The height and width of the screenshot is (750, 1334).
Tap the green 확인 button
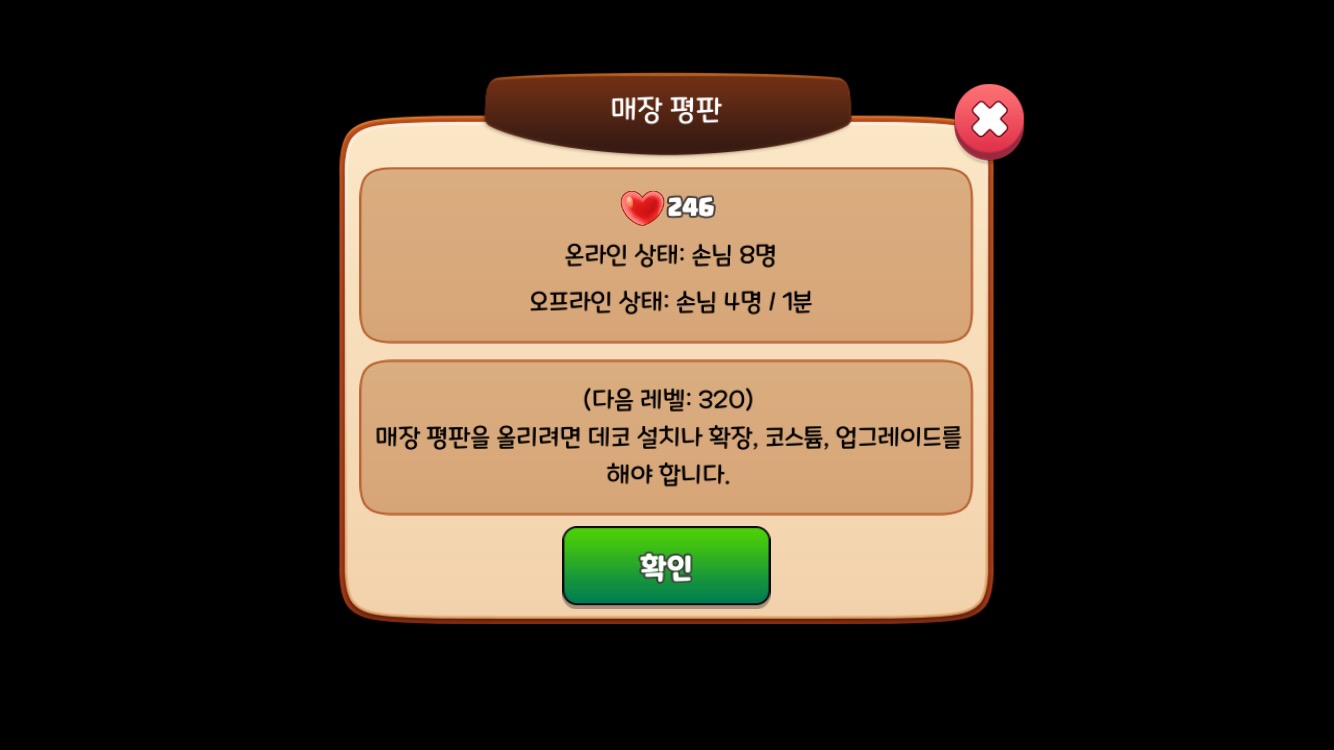[666, 566]
